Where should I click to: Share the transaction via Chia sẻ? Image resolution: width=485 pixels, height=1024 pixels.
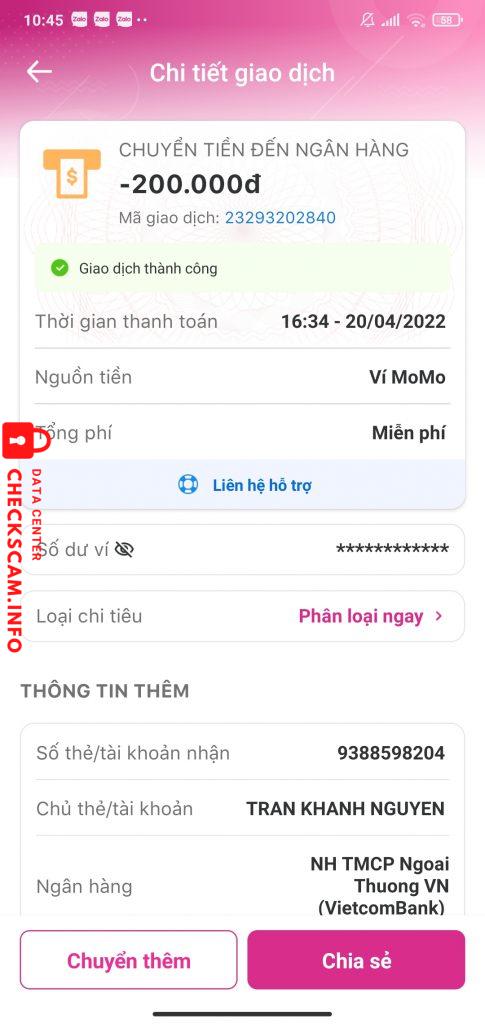tap(356, 960)
